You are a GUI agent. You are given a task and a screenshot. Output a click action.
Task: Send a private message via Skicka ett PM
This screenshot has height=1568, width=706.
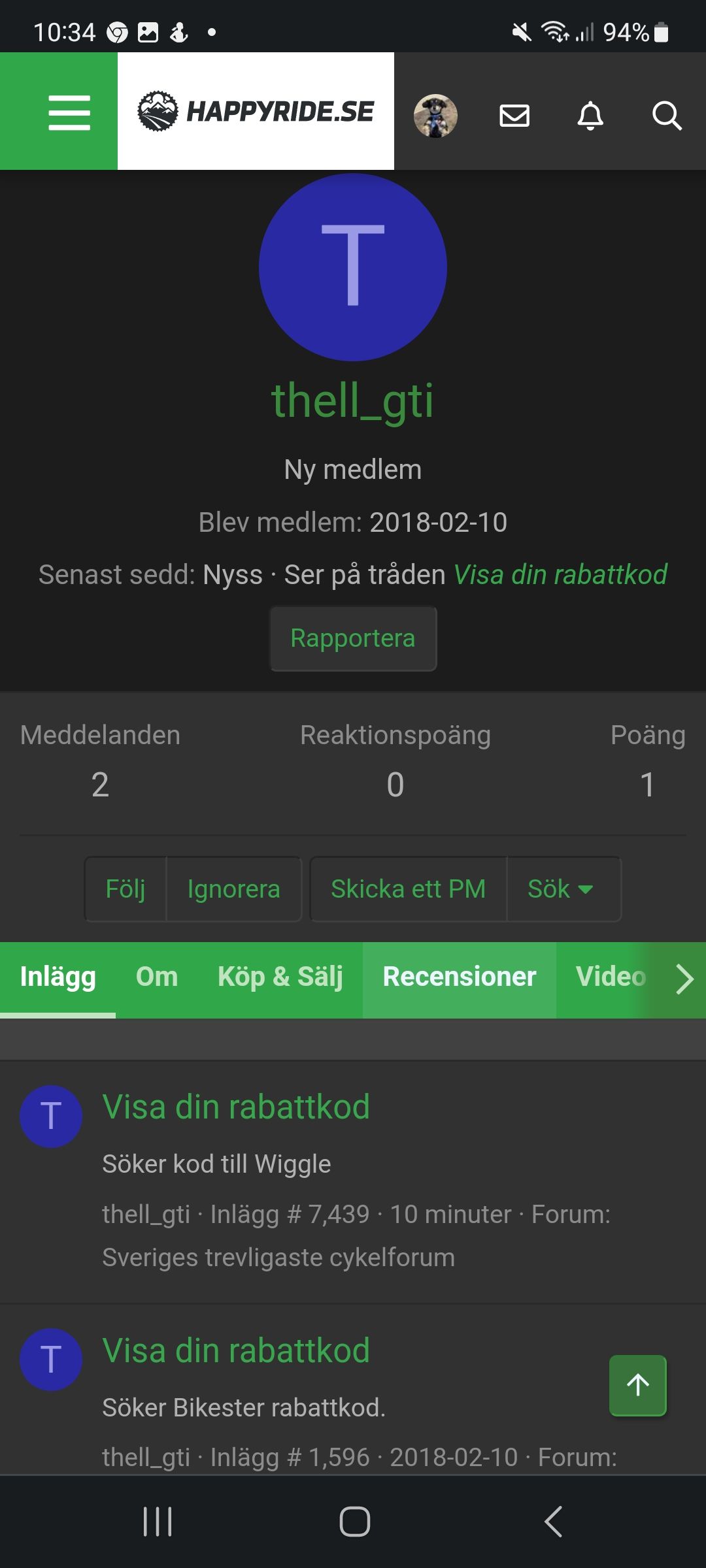coord(408,889)
